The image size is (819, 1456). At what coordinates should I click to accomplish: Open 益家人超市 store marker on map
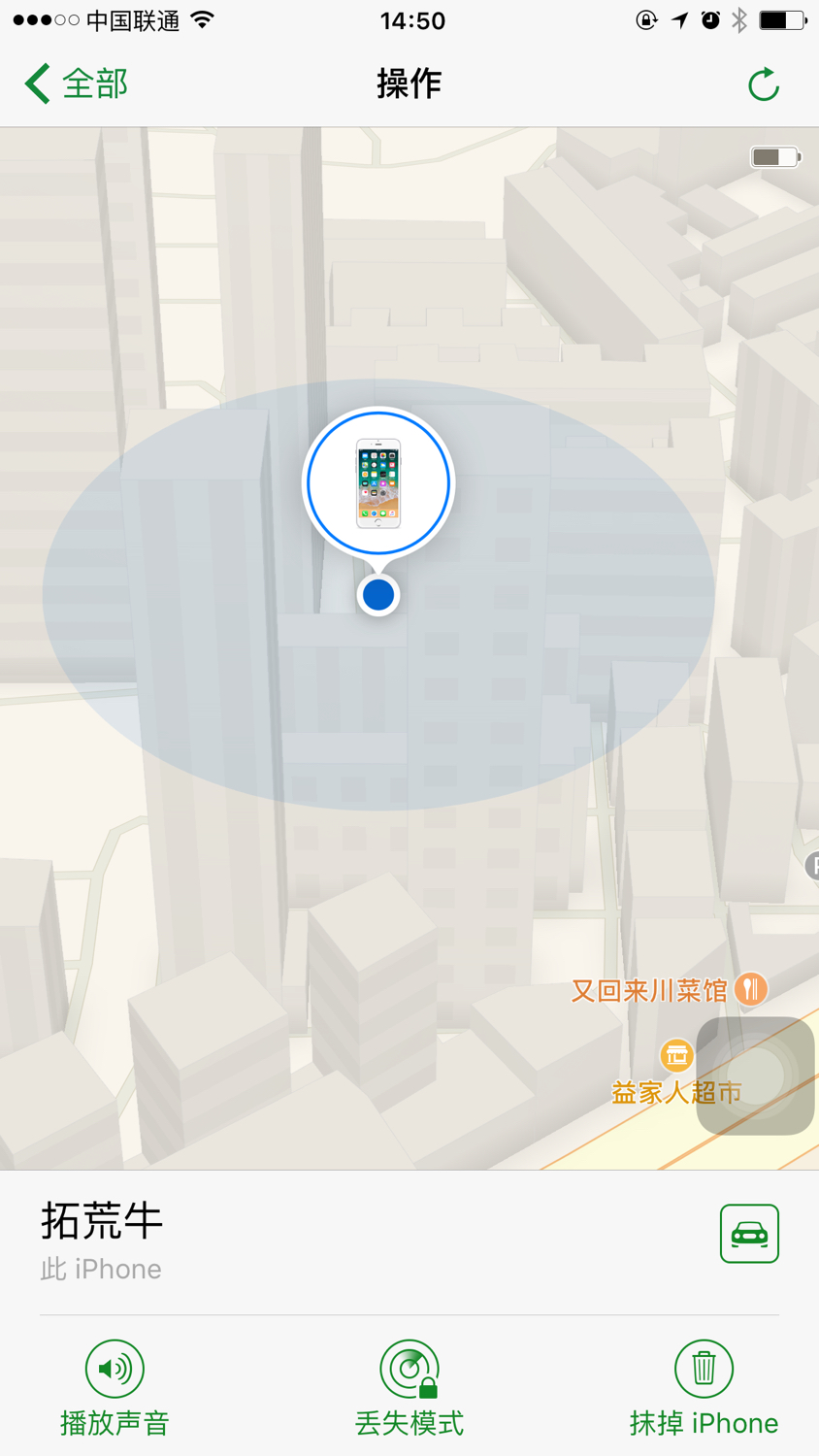point(675,1056)
